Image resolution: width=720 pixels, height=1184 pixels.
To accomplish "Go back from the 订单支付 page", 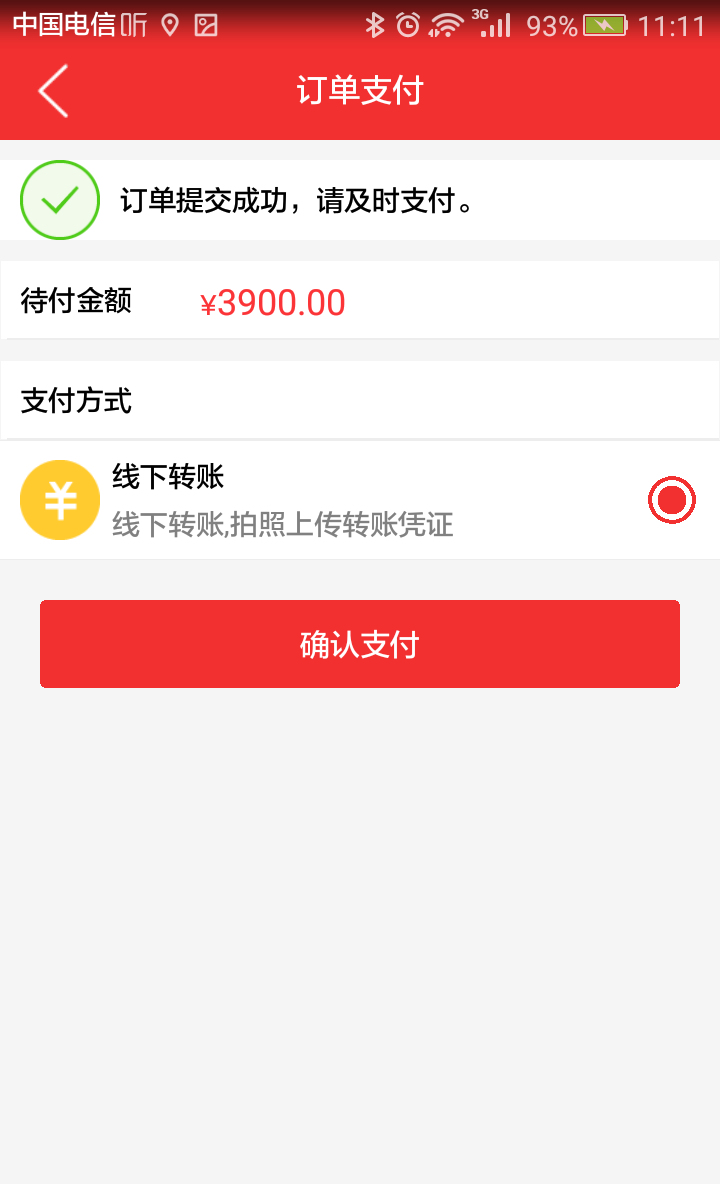I will tap(53, 91).
